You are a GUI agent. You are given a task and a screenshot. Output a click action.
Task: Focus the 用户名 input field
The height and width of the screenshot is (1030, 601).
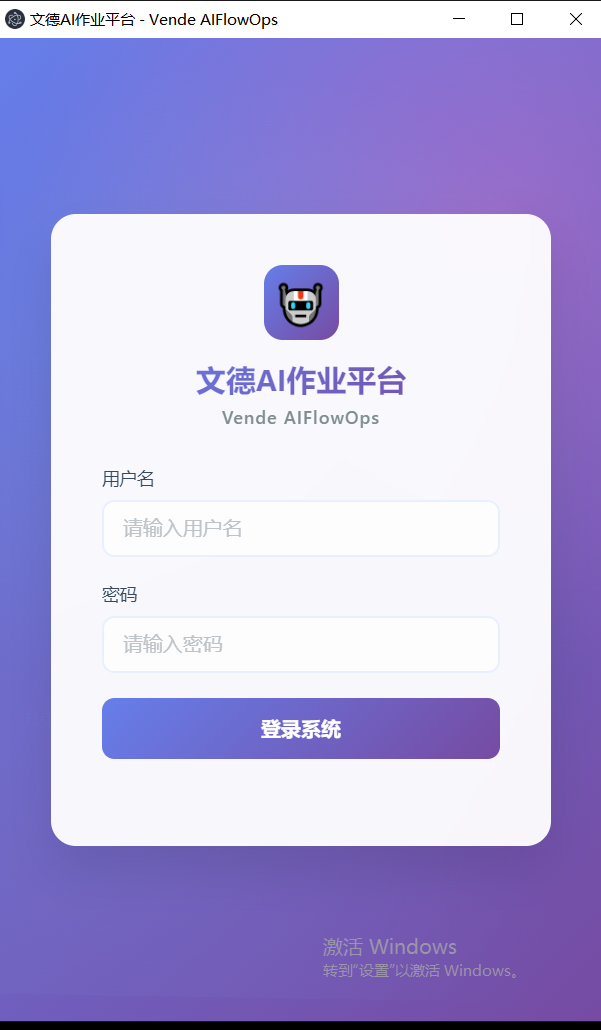tap(301, 528)
